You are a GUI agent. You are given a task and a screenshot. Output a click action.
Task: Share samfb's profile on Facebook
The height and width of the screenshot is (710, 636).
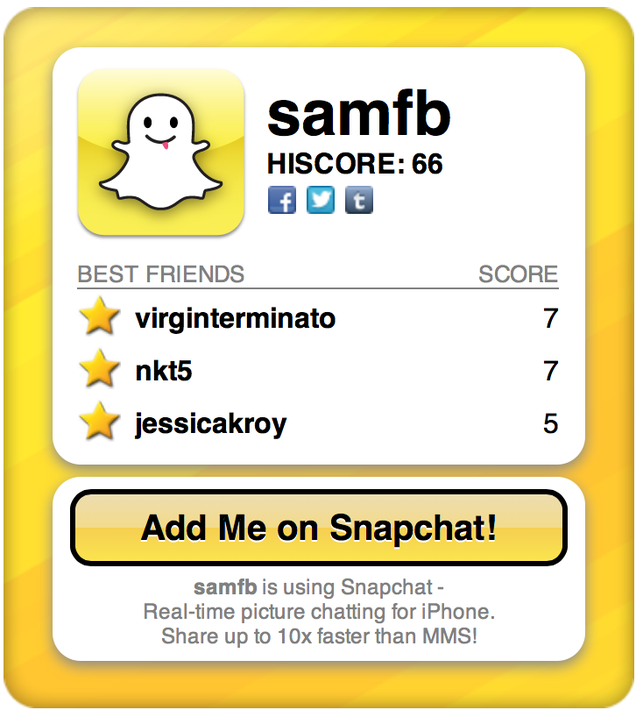tap(282, 200)
